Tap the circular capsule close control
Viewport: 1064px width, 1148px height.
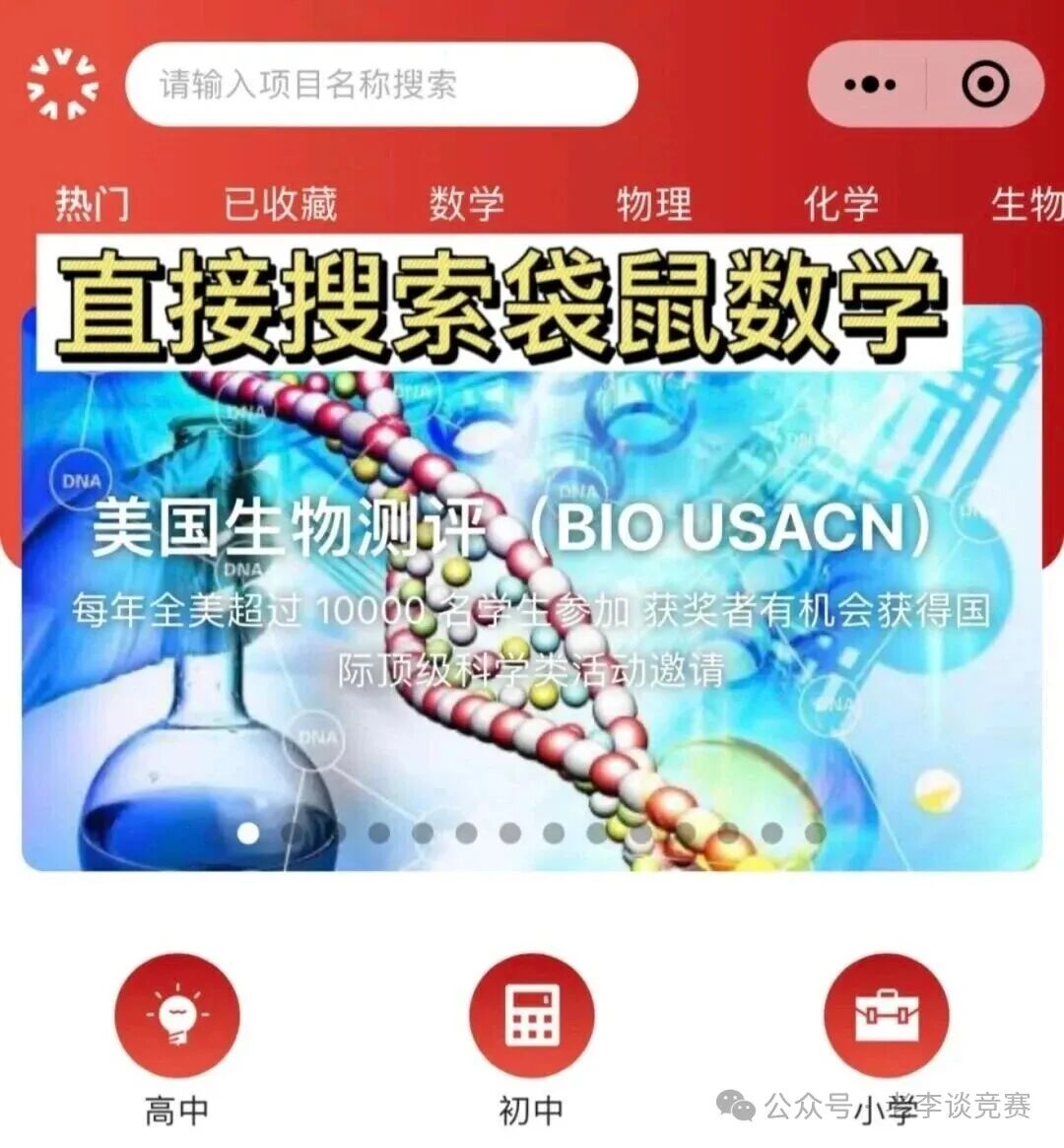[x=981, y=85]
